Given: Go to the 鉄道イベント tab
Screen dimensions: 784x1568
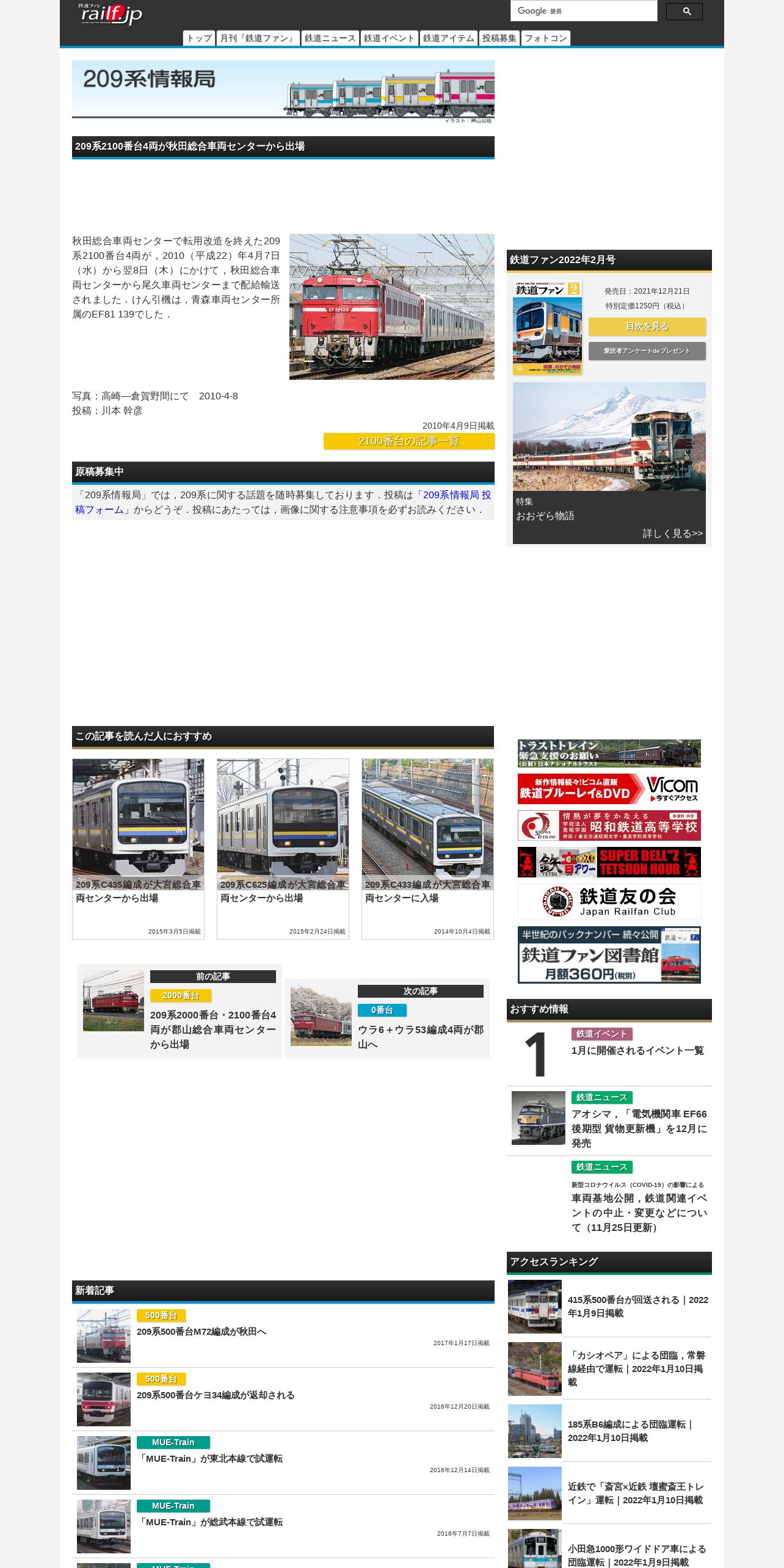Looking at the screenshot, I should [389, 38].
